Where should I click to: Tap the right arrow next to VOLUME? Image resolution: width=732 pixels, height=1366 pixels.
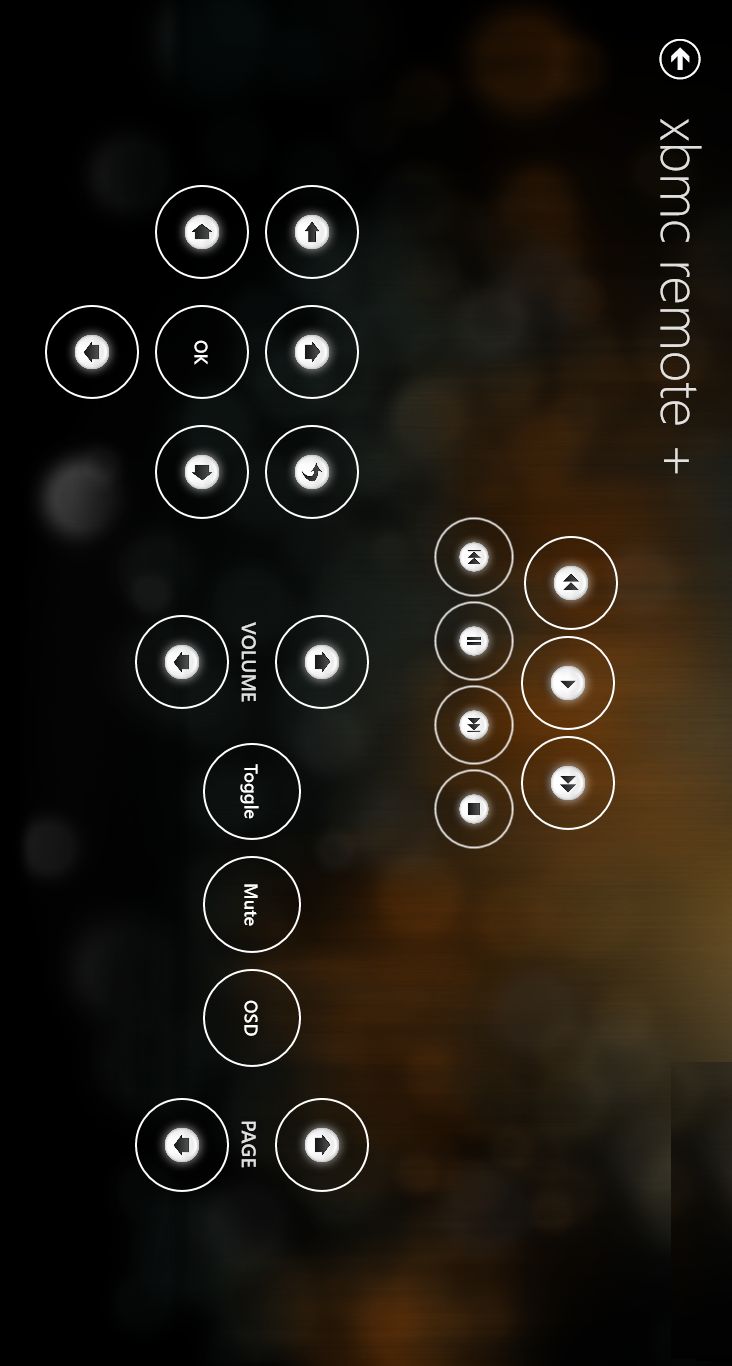322,662
